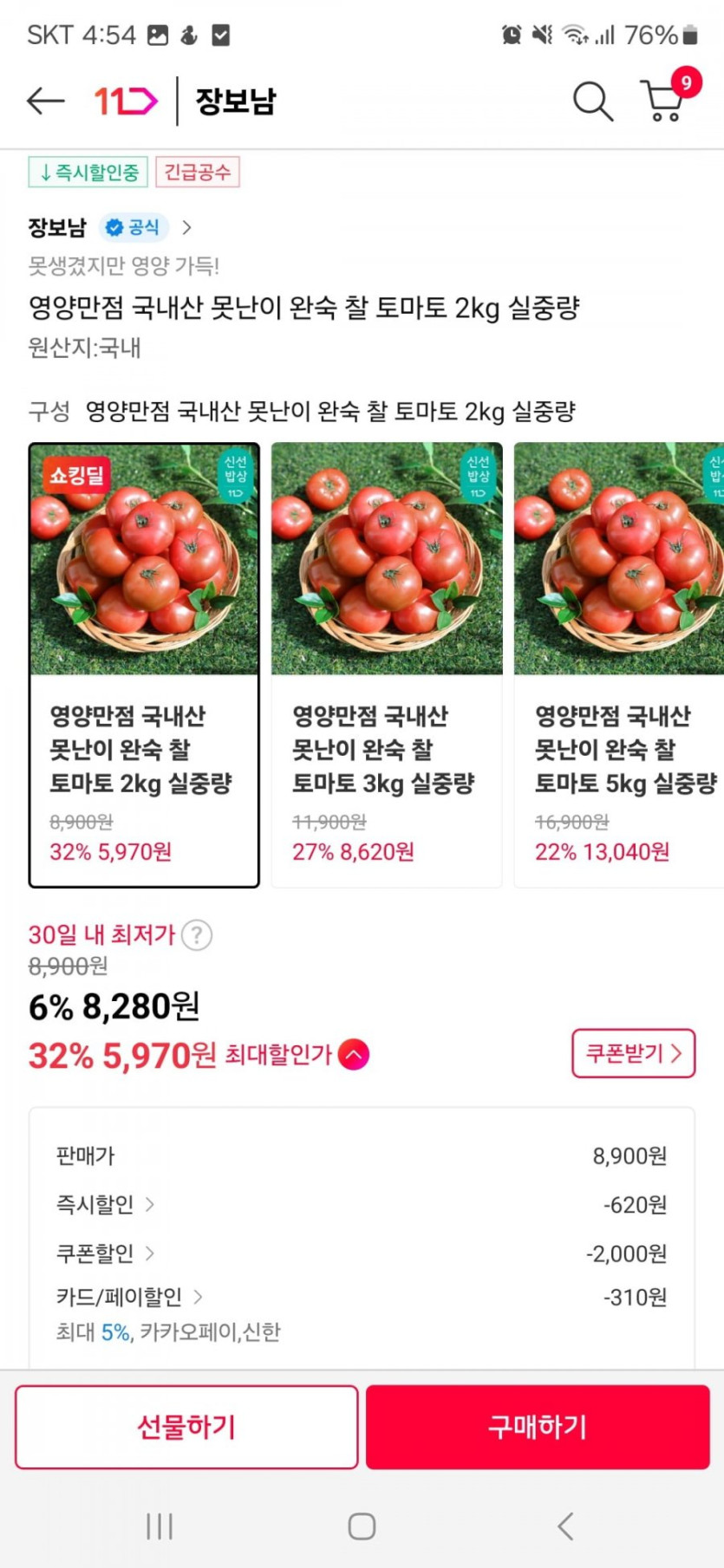Tap 선물하기 to send as gift
This screenshot has width=724, height=1568.
[x=186, y=1427]
